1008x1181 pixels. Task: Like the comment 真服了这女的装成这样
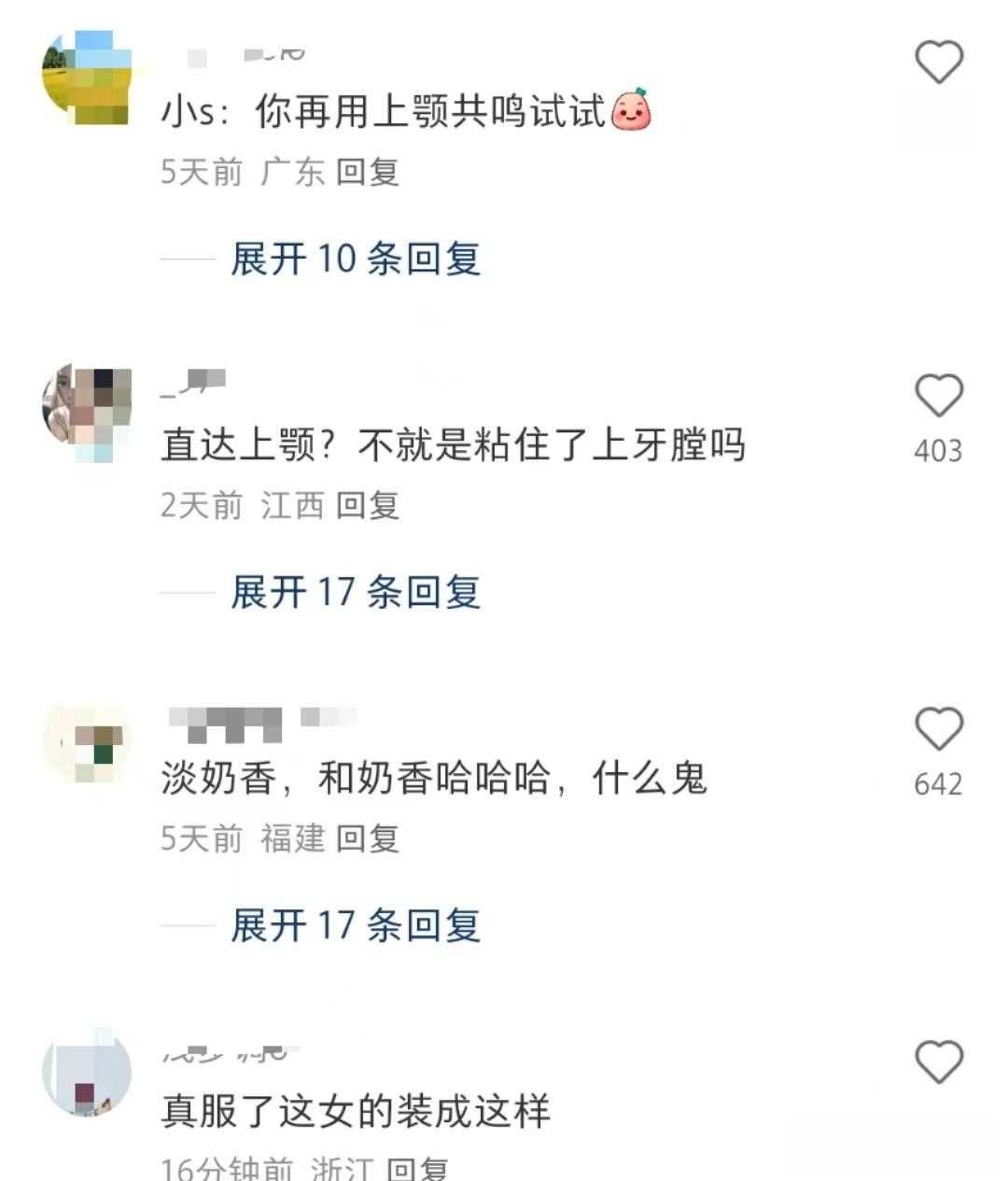938,1061
